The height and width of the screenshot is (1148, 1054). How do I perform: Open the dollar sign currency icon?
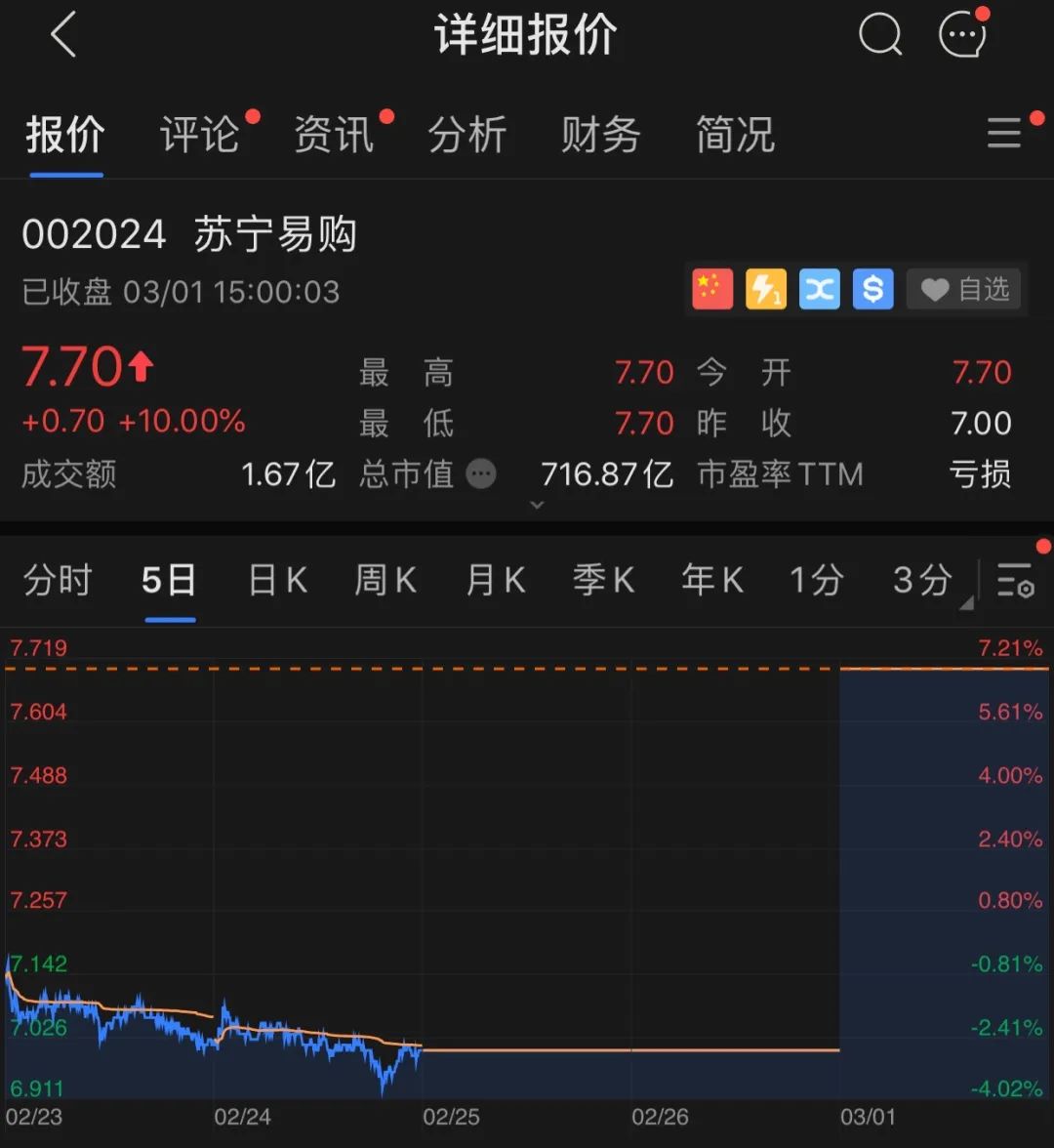pyautogui.click(x=872, y=289)
